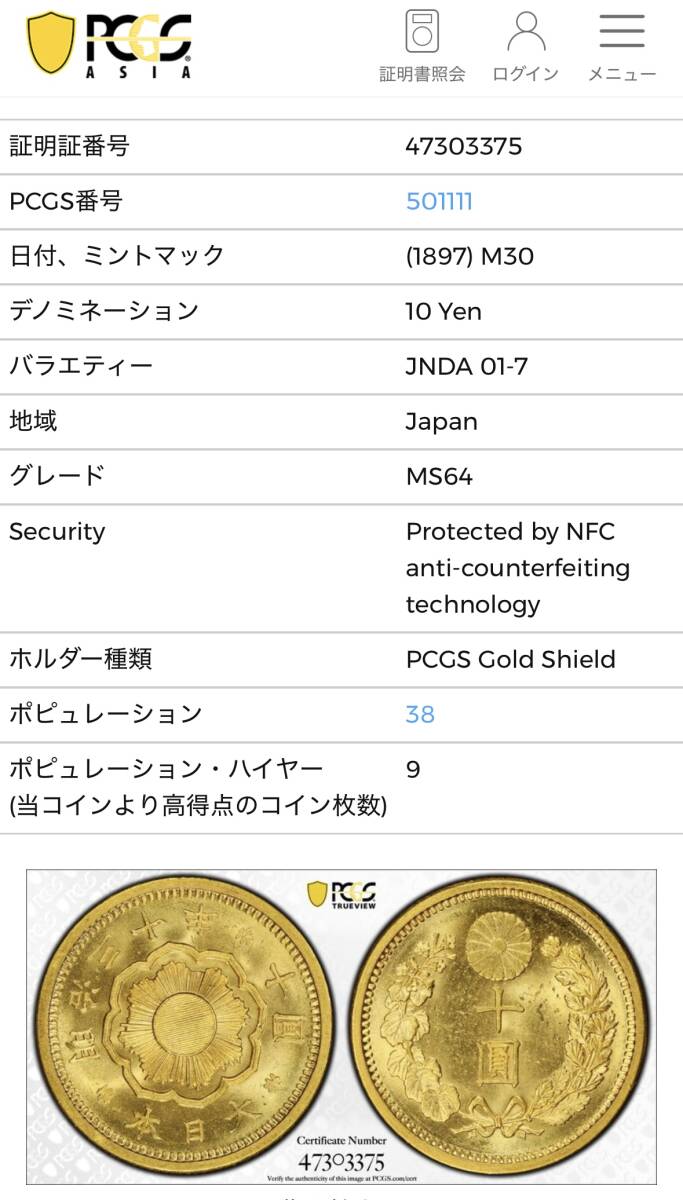Open the 証明書照会 certificate lookup
Image resolution: width=683 pixels, height=1200 pixels.
coord(422,45)
